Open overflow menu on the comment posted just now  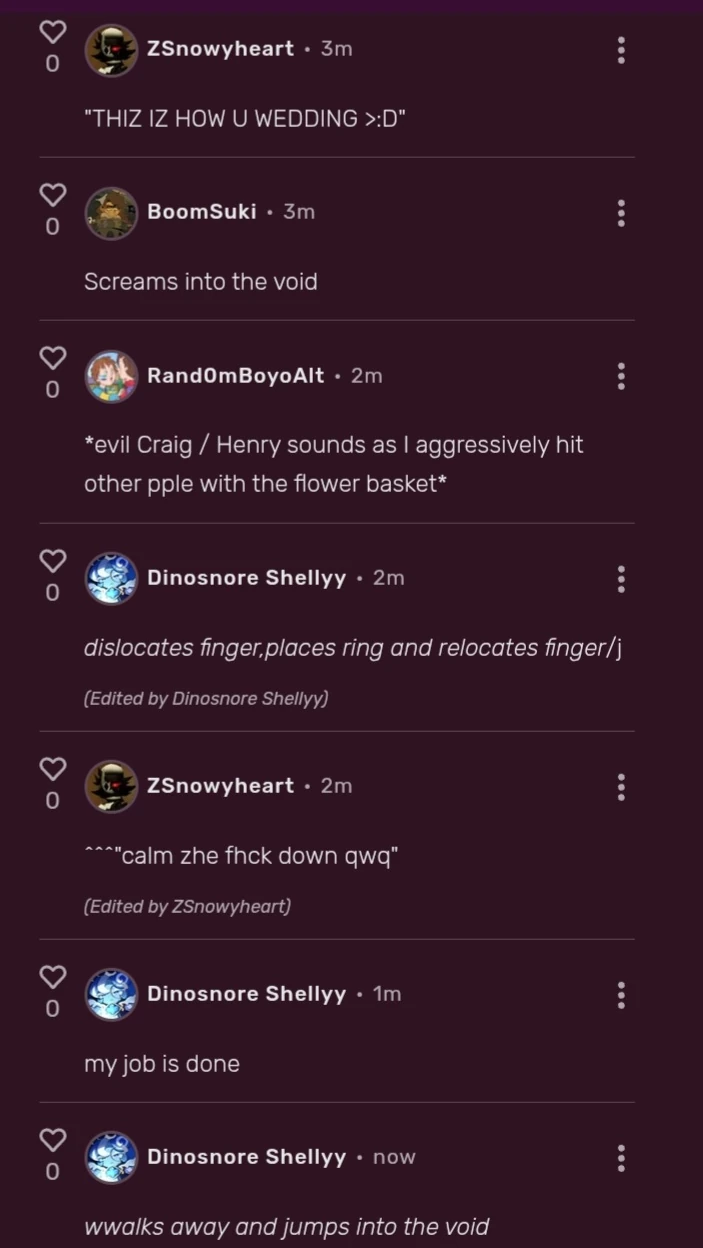pos(621,1158)
